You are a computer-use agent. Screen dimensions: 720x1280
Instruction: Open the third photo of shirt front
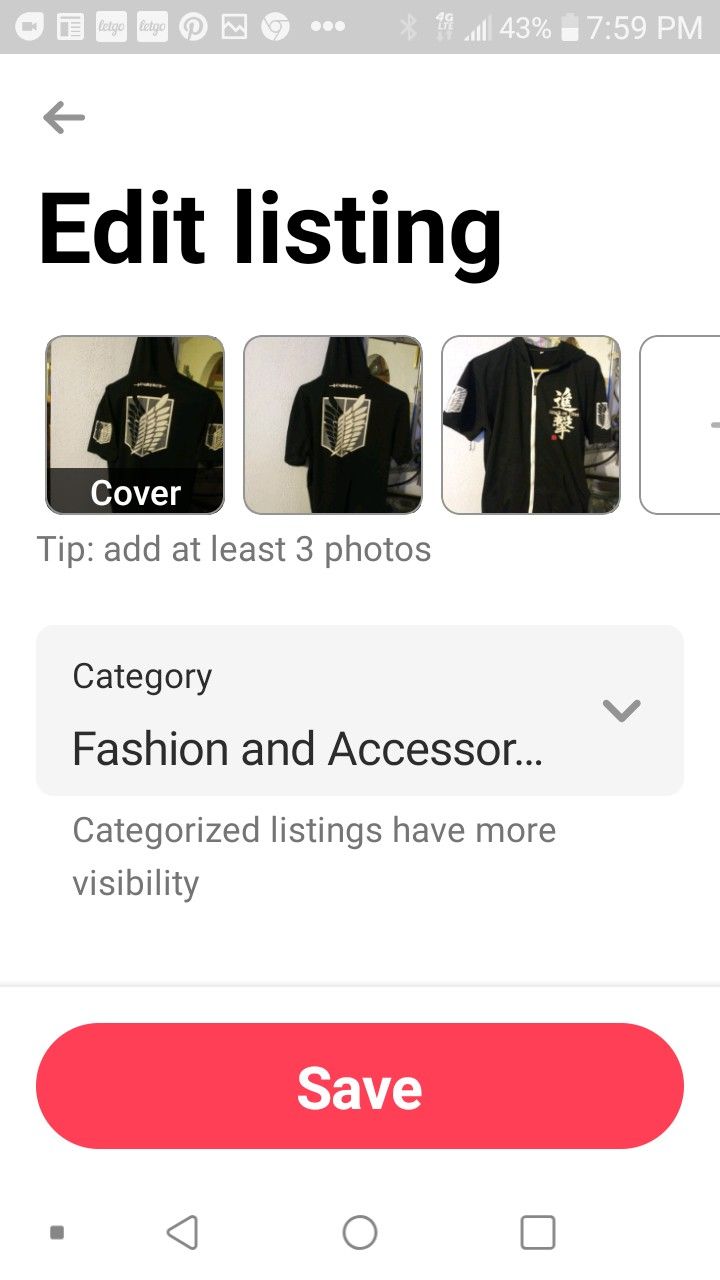[531, 425]
